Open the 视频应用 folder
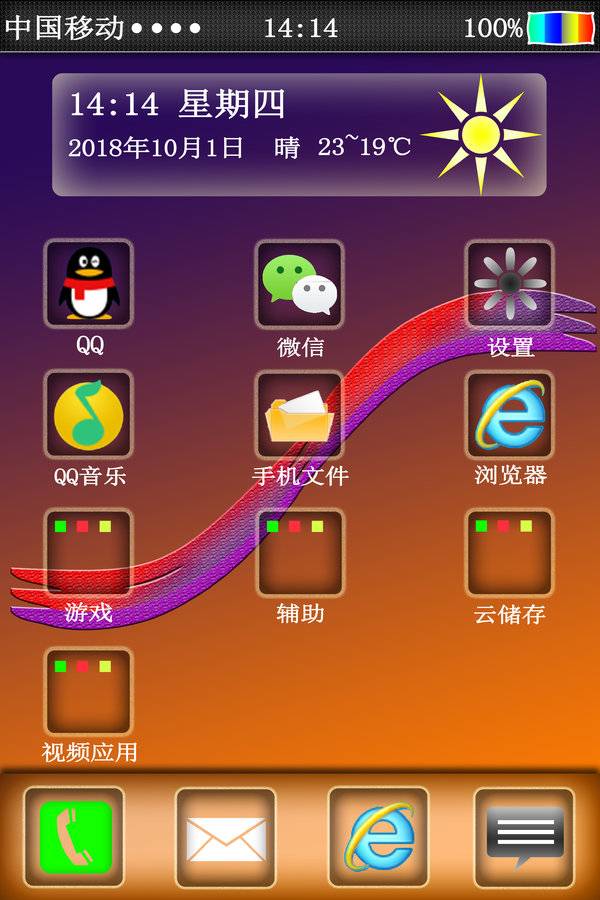This screenshot has width=600, height=900. [x=88, y=691]
